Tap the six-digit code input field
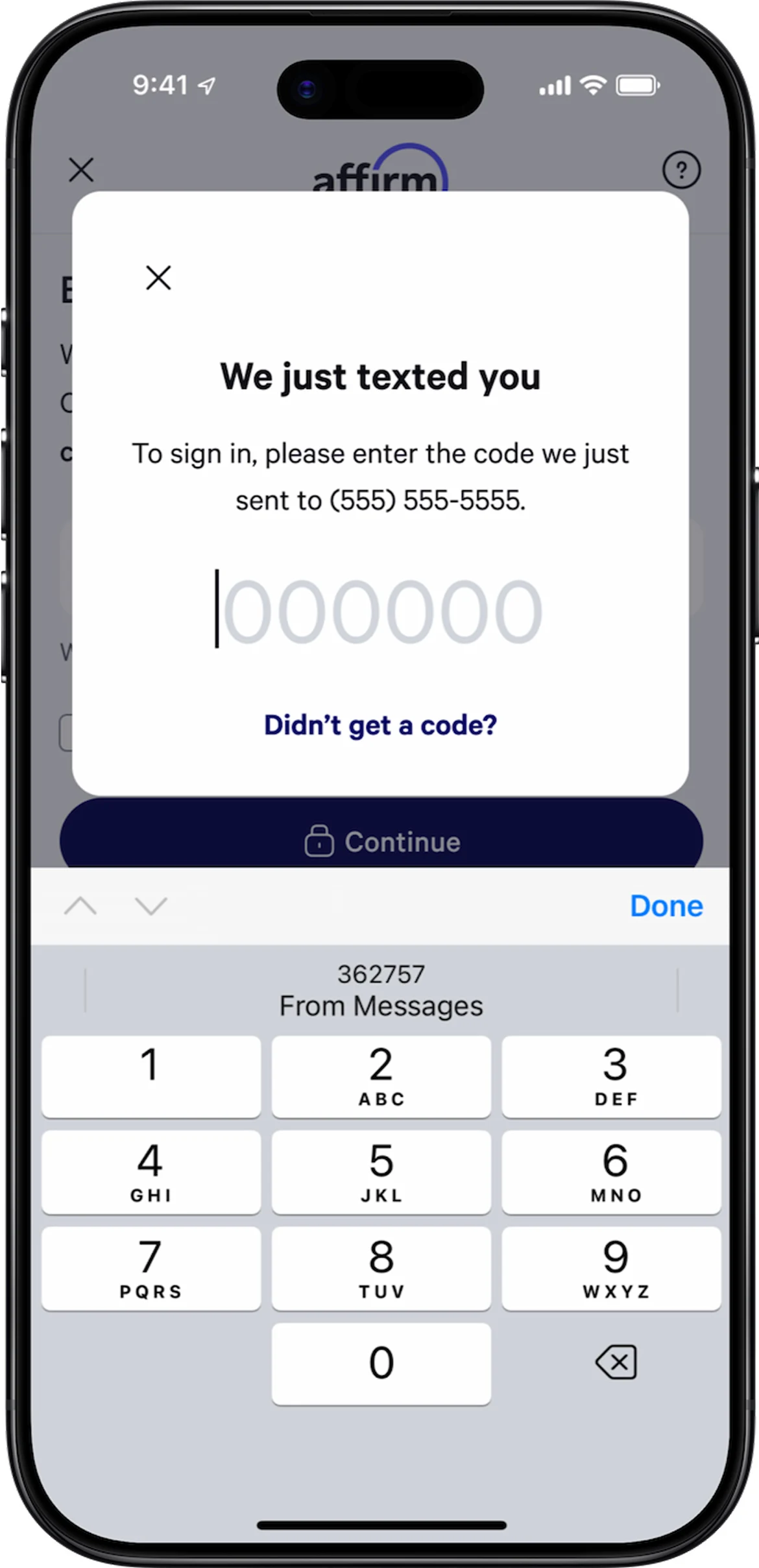Viewport: 759px width, 1568px height. 381,611
